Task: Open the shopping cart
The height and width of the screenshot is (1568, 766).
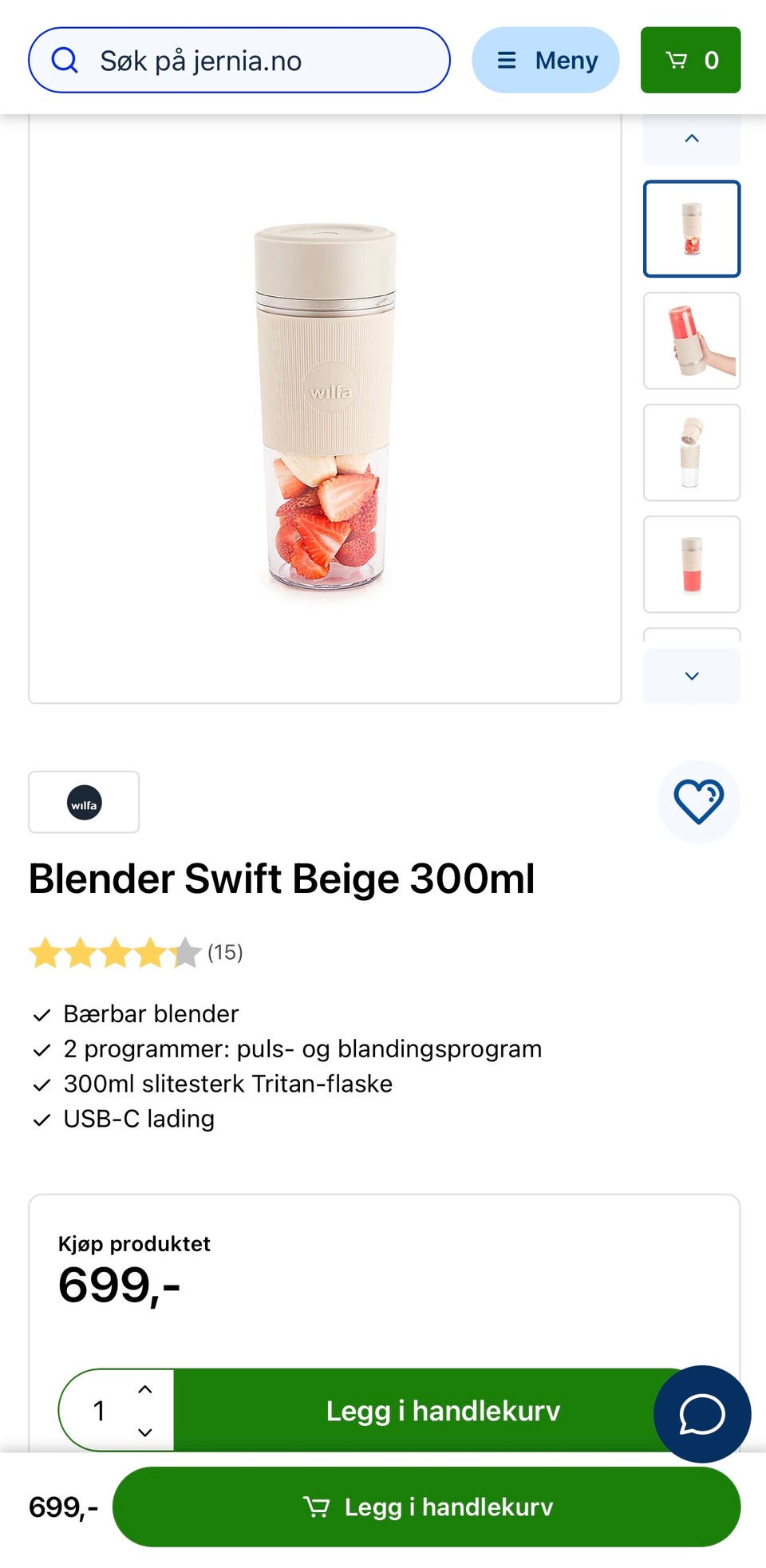Action: 690,60
